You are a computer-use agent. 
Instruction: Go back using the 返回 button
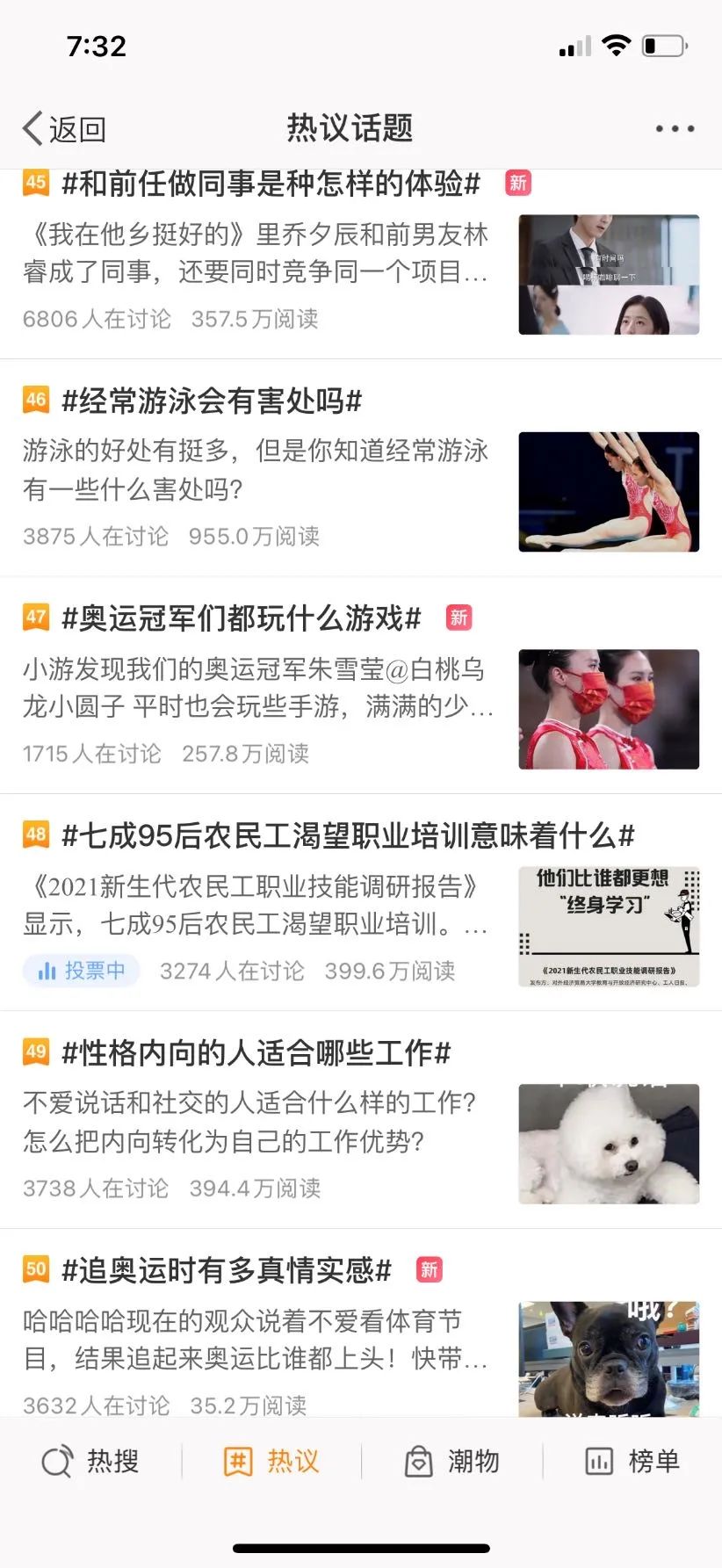pos(65,129)
